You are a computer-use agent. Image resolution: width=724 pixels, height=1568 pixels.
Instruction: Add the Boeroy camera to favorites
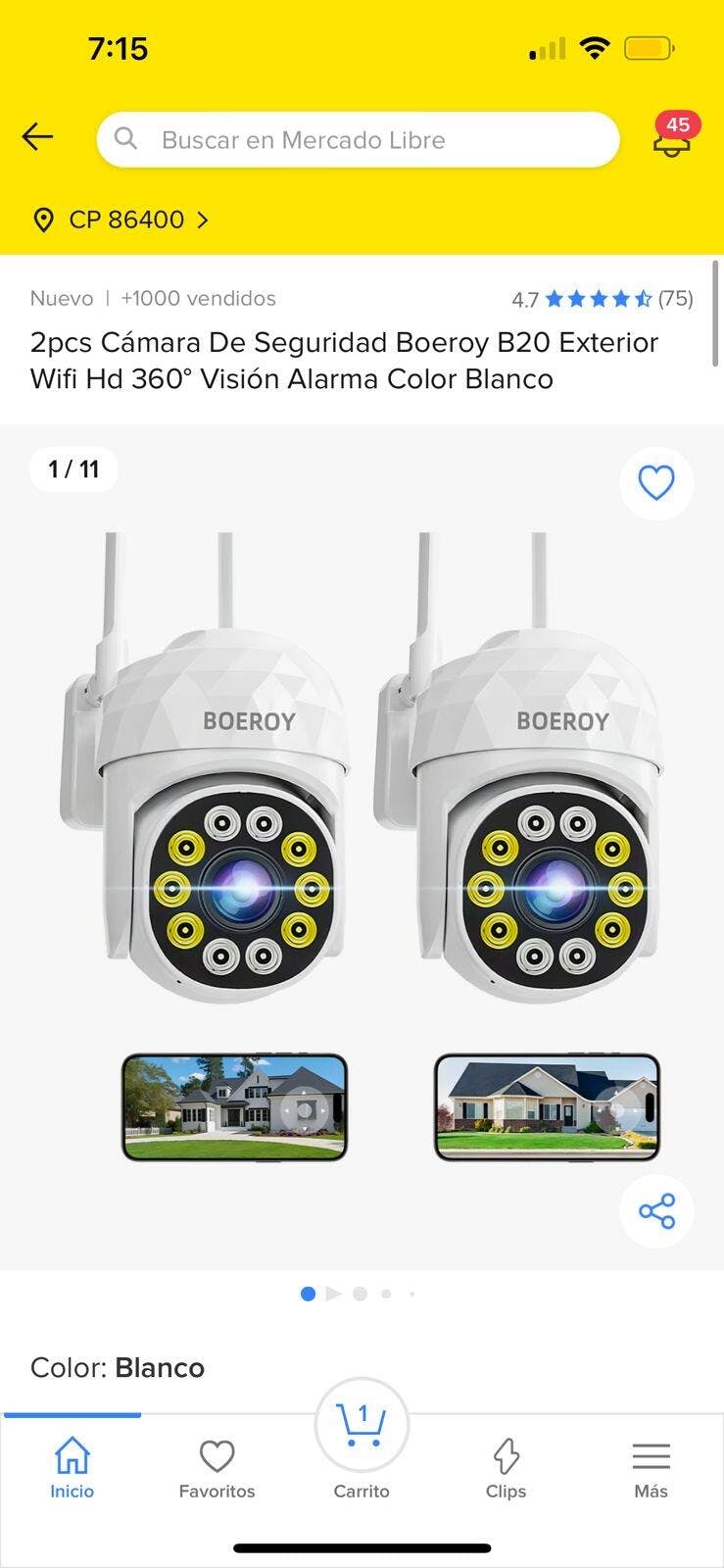[656, 483]
